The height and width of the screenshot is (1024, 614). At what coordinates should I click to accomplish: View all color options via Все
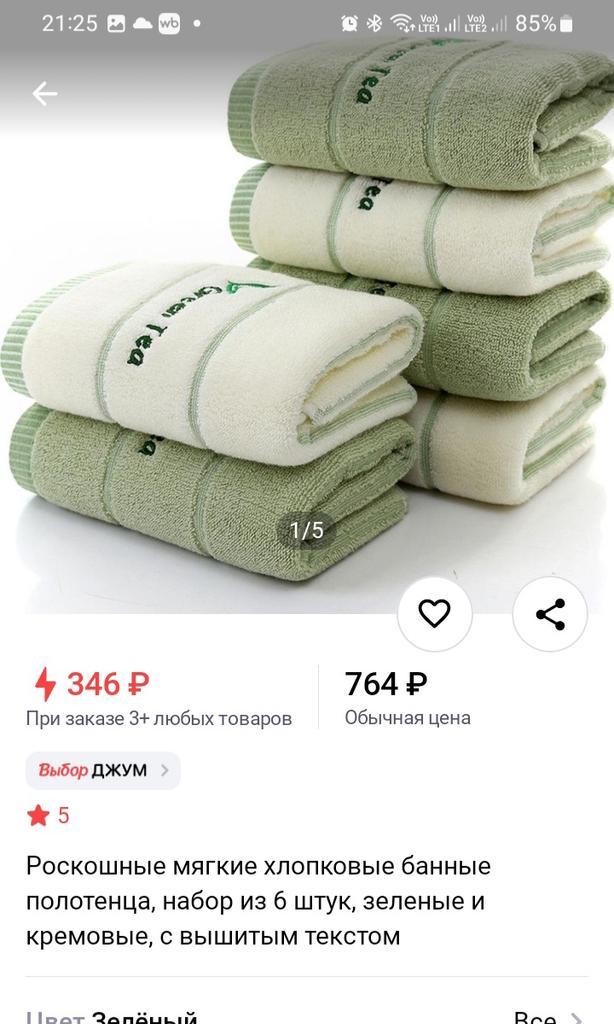(547, 1015)
